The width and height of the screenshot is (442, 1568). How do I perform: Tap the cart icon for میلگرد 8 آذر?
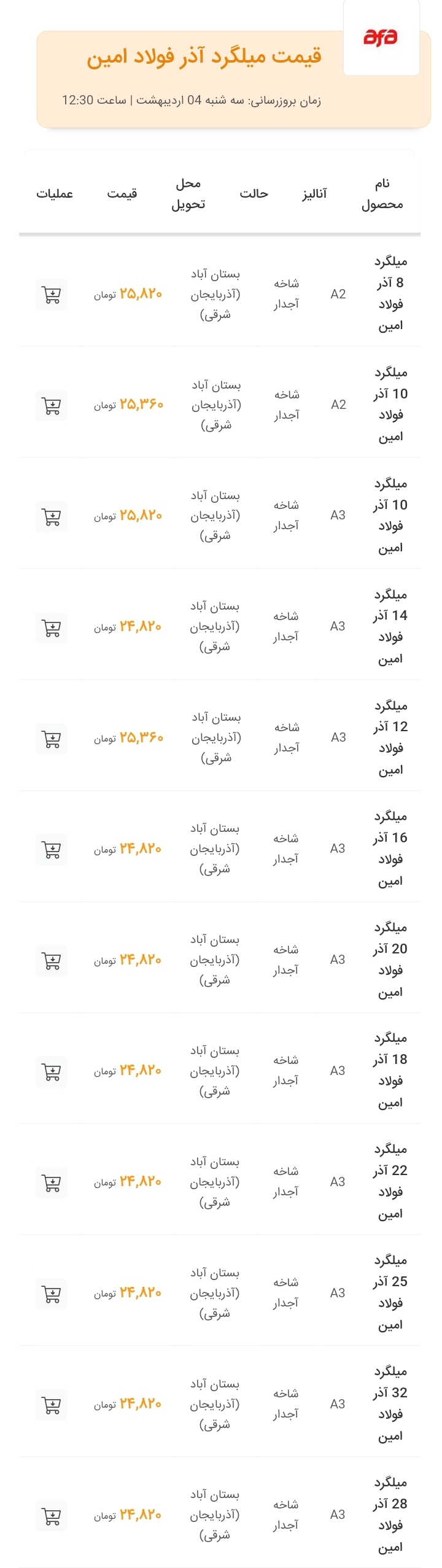point(52,295)
